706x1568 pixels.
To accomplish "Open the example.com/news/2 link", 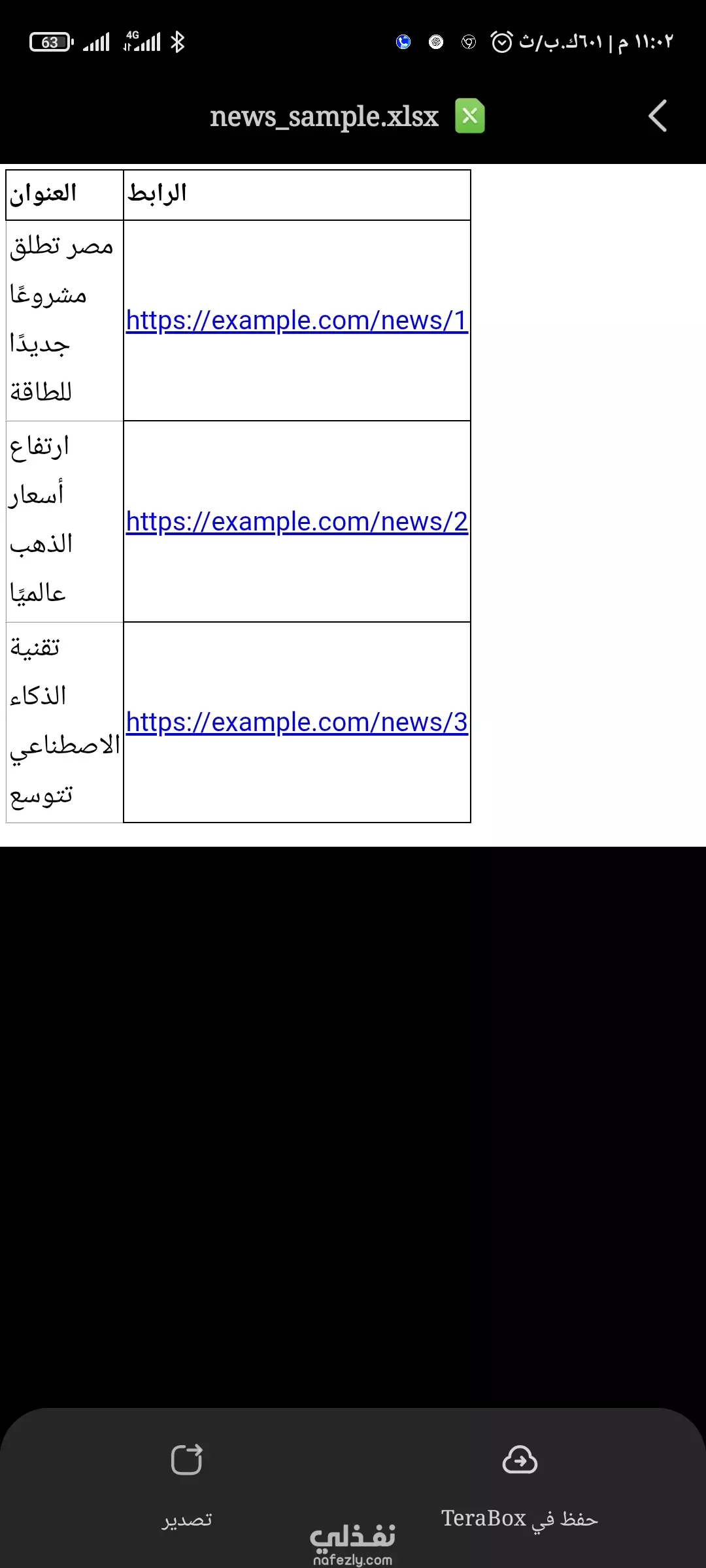I will click(297, 522).
